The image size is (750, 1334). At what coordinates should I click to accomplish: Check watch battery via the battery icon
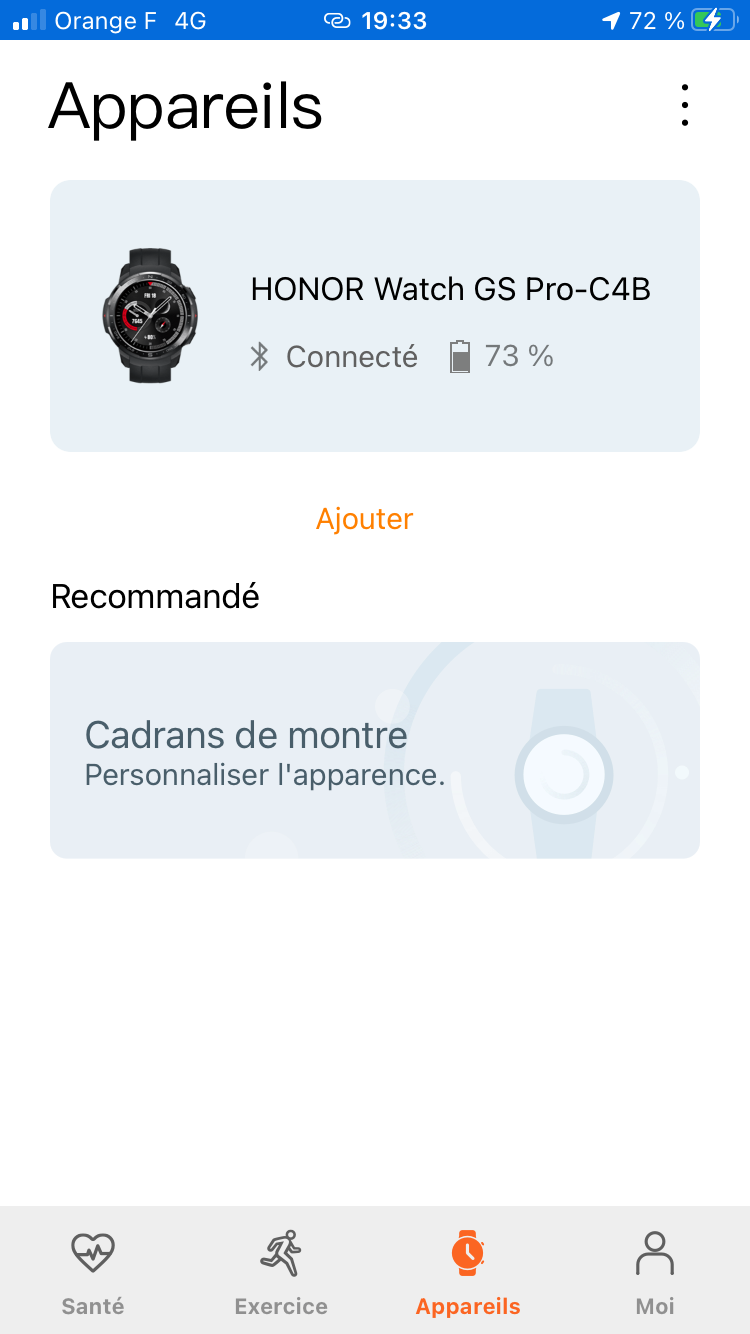coord(460,356)
